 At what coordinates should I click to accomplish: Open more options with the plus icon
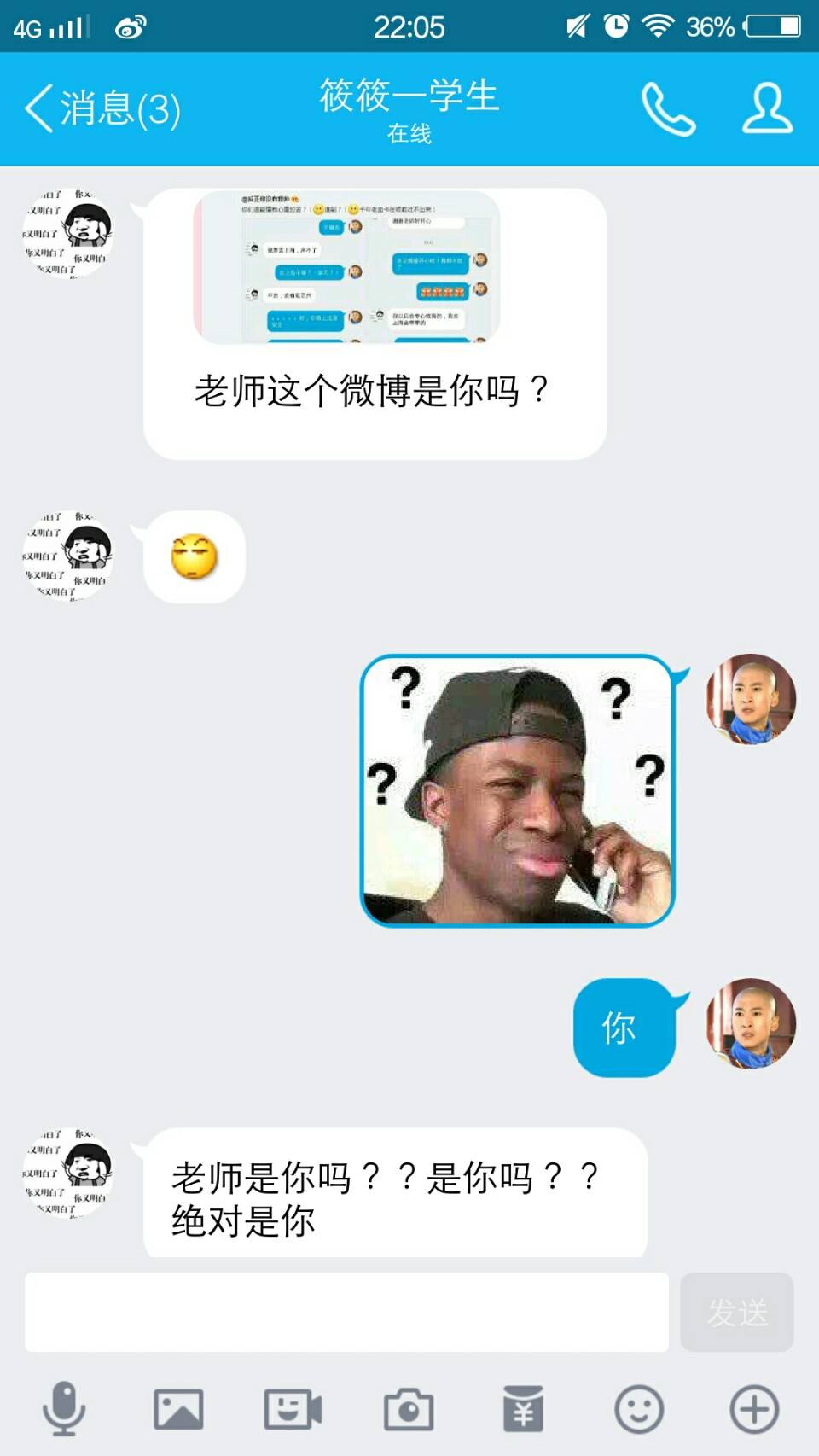click(x=754, y=1409)
